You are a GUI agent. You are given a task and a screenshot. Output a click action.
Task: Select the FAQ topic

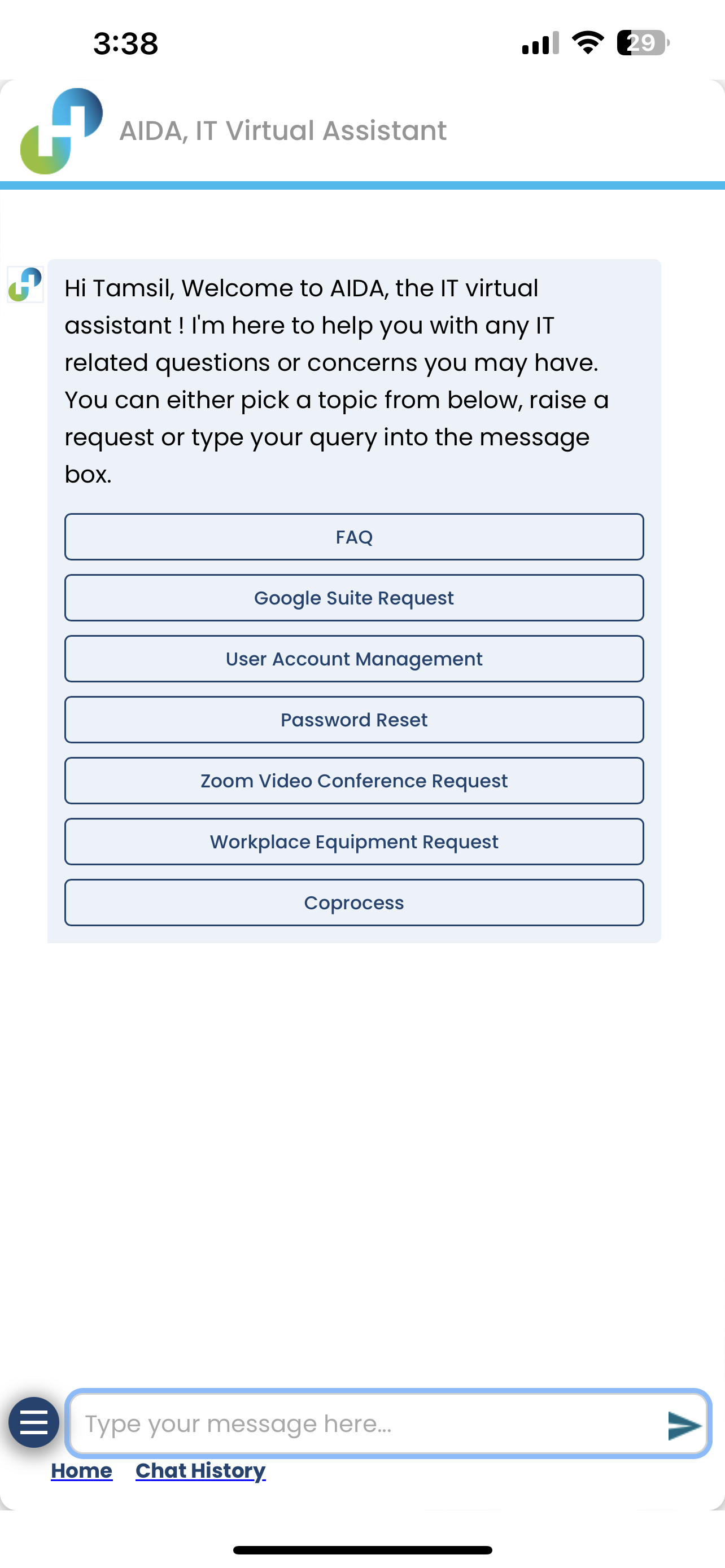pos(354,537)
